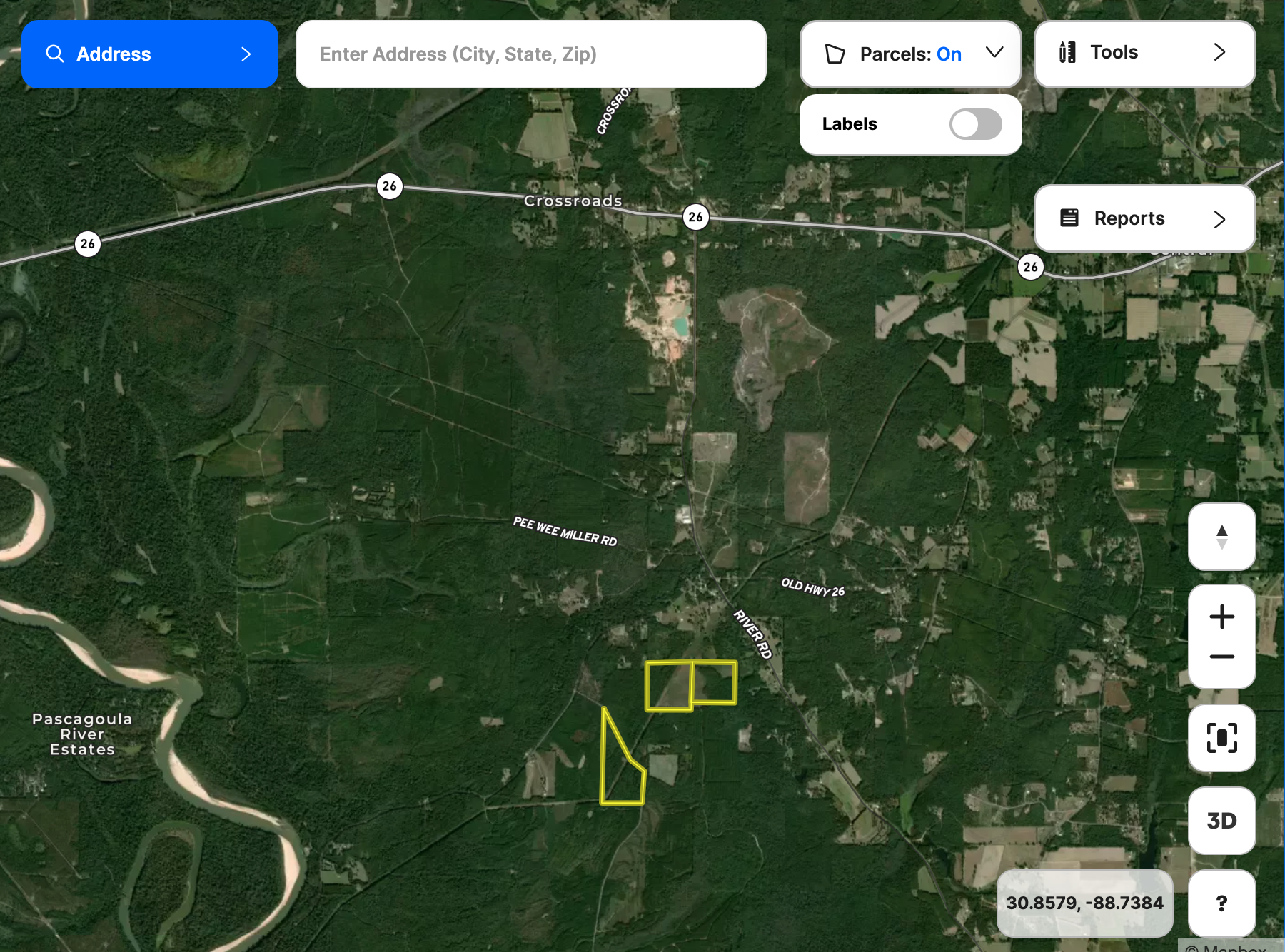1285x952 pixels.
Task: Tap the locate/focus frame button
Action: [x=1221, y=738]
